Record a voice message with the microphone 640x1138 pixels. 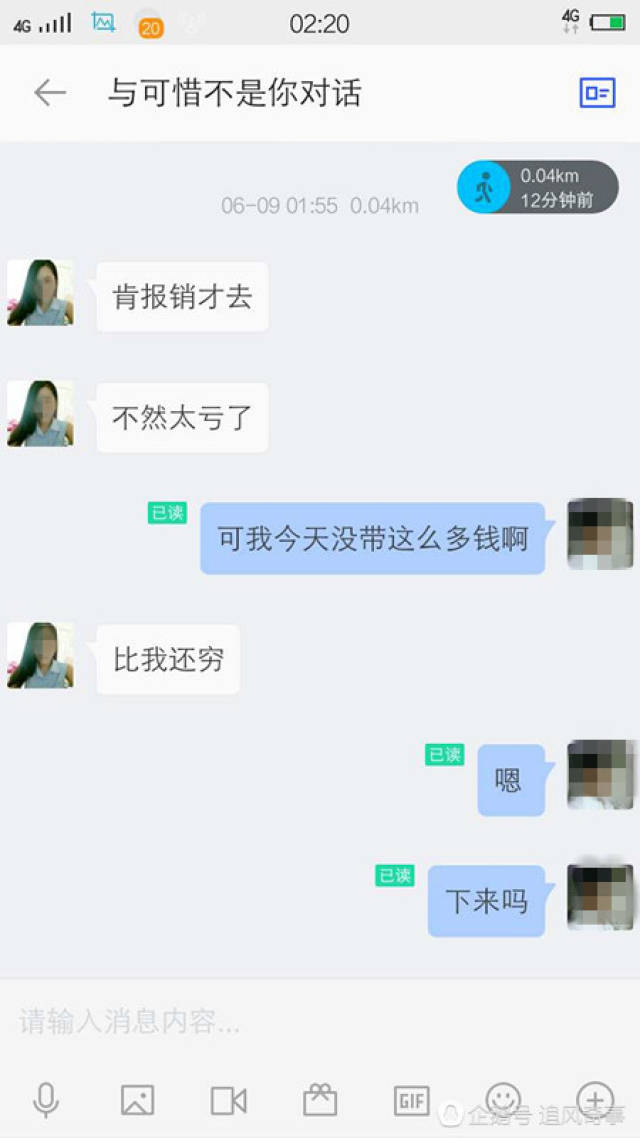[46, 1100]
